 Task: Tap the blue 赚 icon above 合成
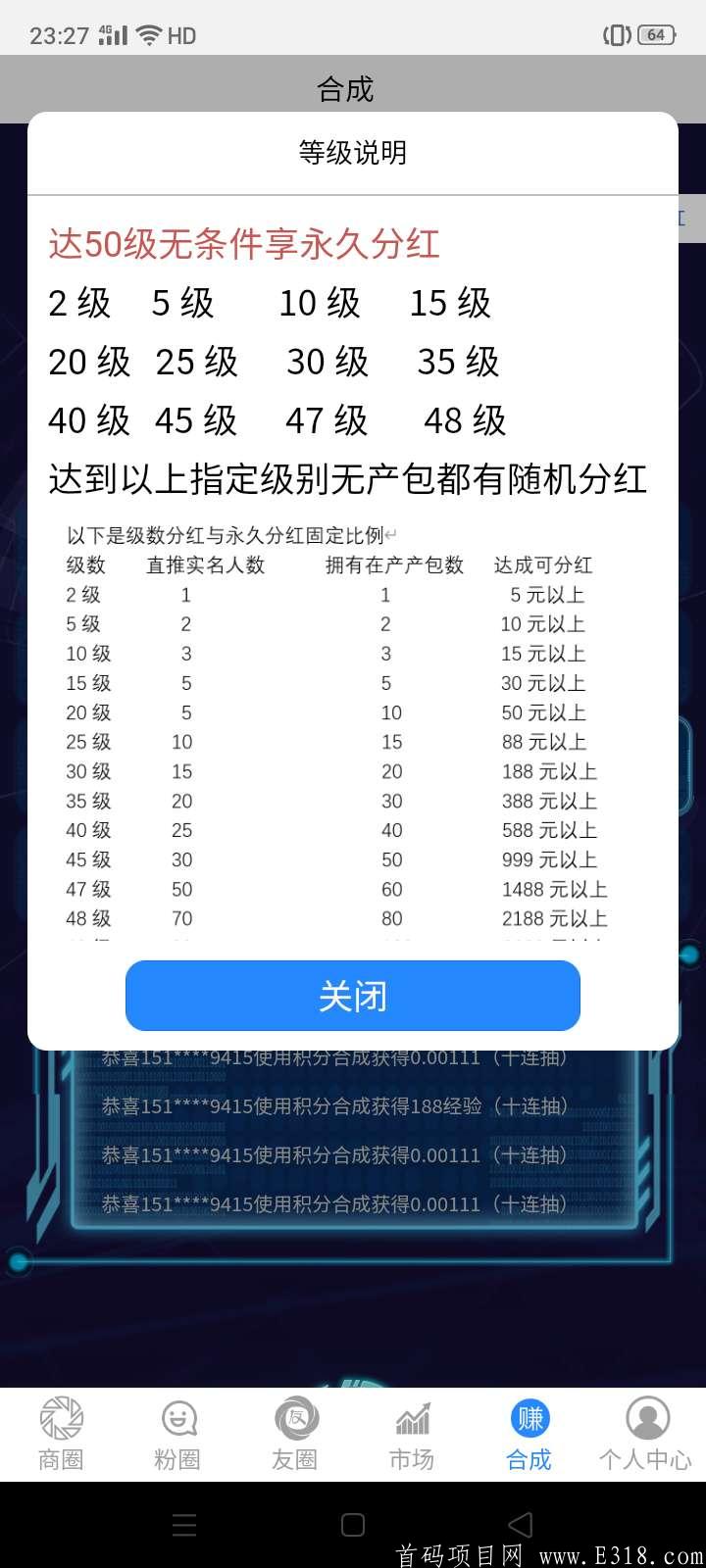[x=529, y=1415]
